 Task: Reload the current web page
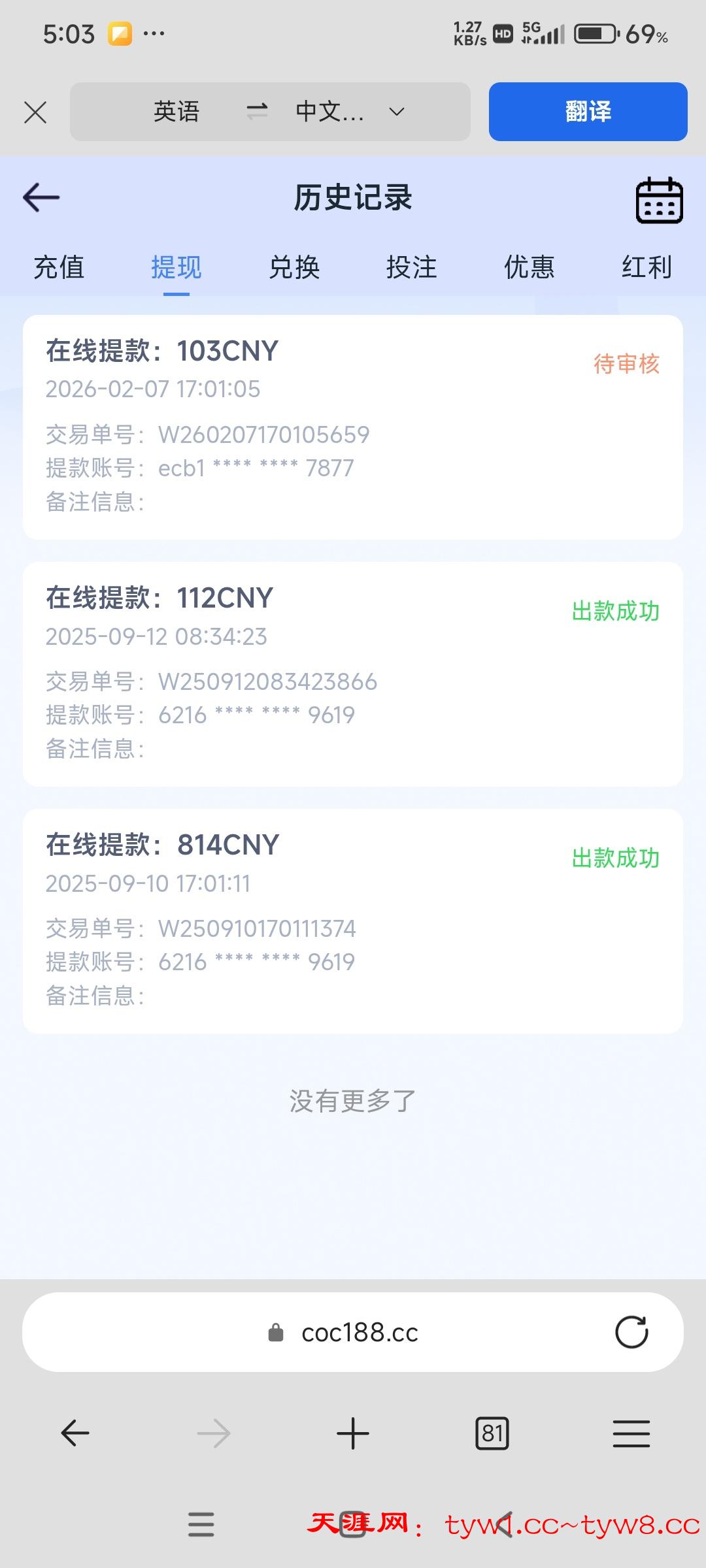coord(631,1332)
